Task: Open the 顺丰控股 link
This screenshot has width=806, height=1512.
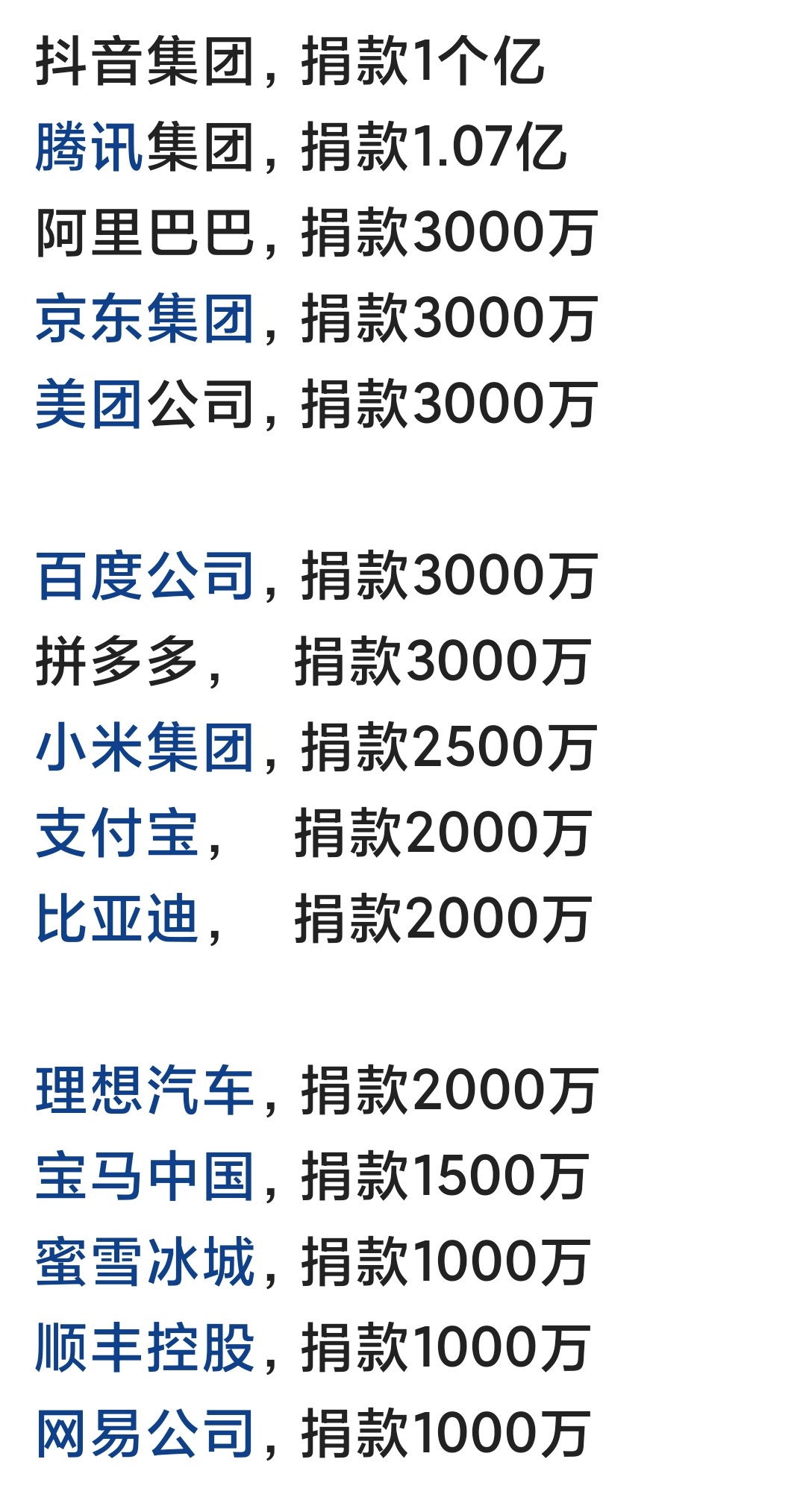Action: tap(146, 1348)
